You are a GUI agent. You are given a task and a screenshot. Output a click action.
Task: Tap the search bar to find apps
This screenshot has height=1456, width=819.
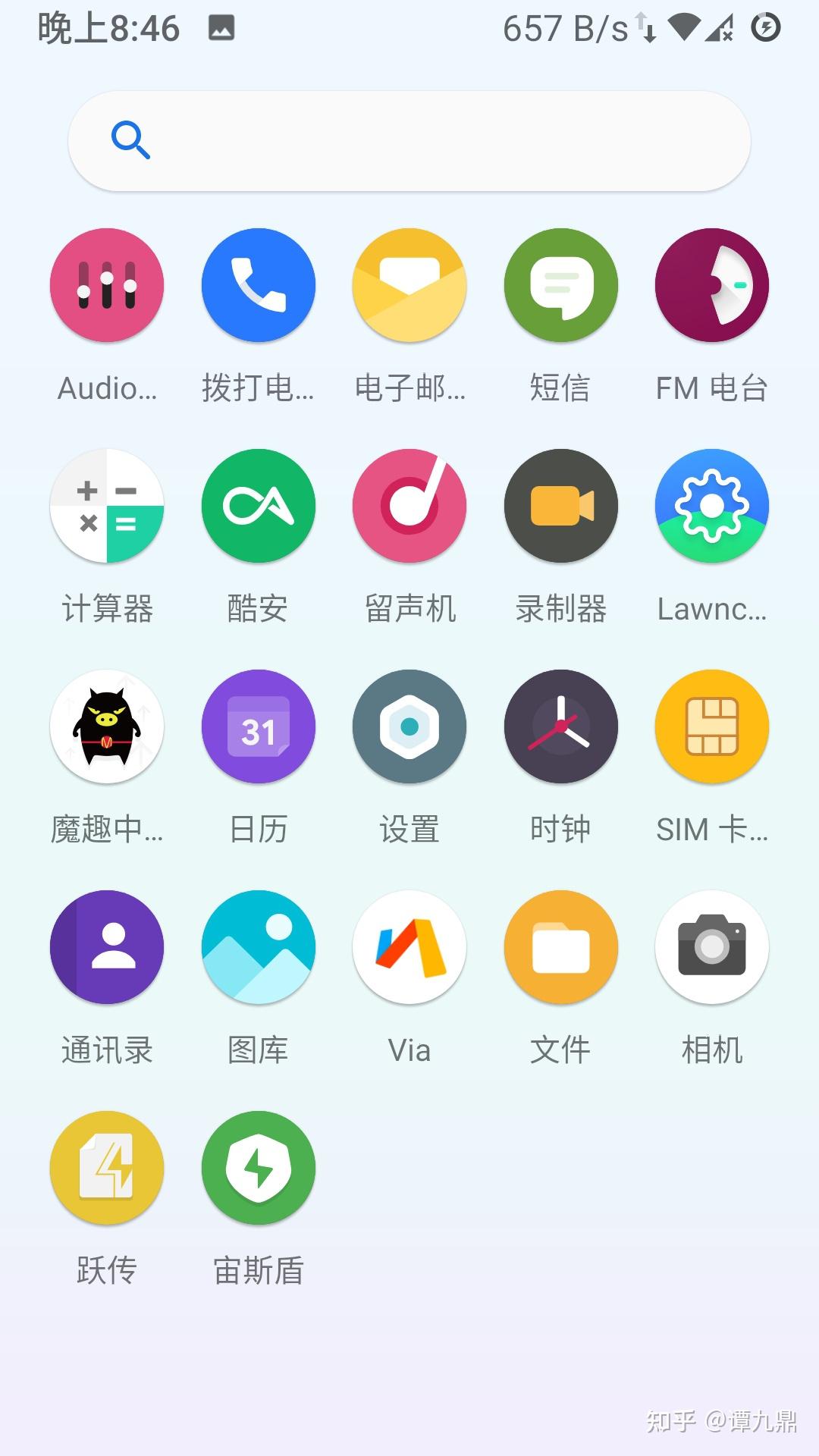pyautogui.click(x=409, y=140)
